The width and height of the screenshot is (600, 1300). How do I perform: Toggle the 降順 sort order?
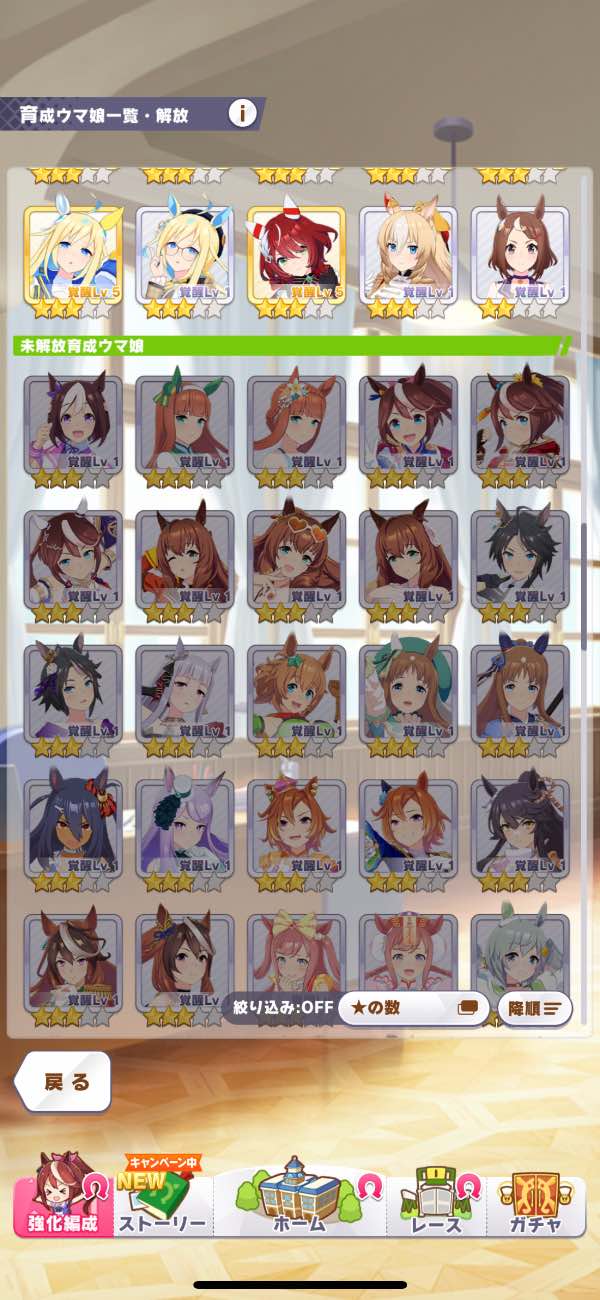pos(534,1008)
